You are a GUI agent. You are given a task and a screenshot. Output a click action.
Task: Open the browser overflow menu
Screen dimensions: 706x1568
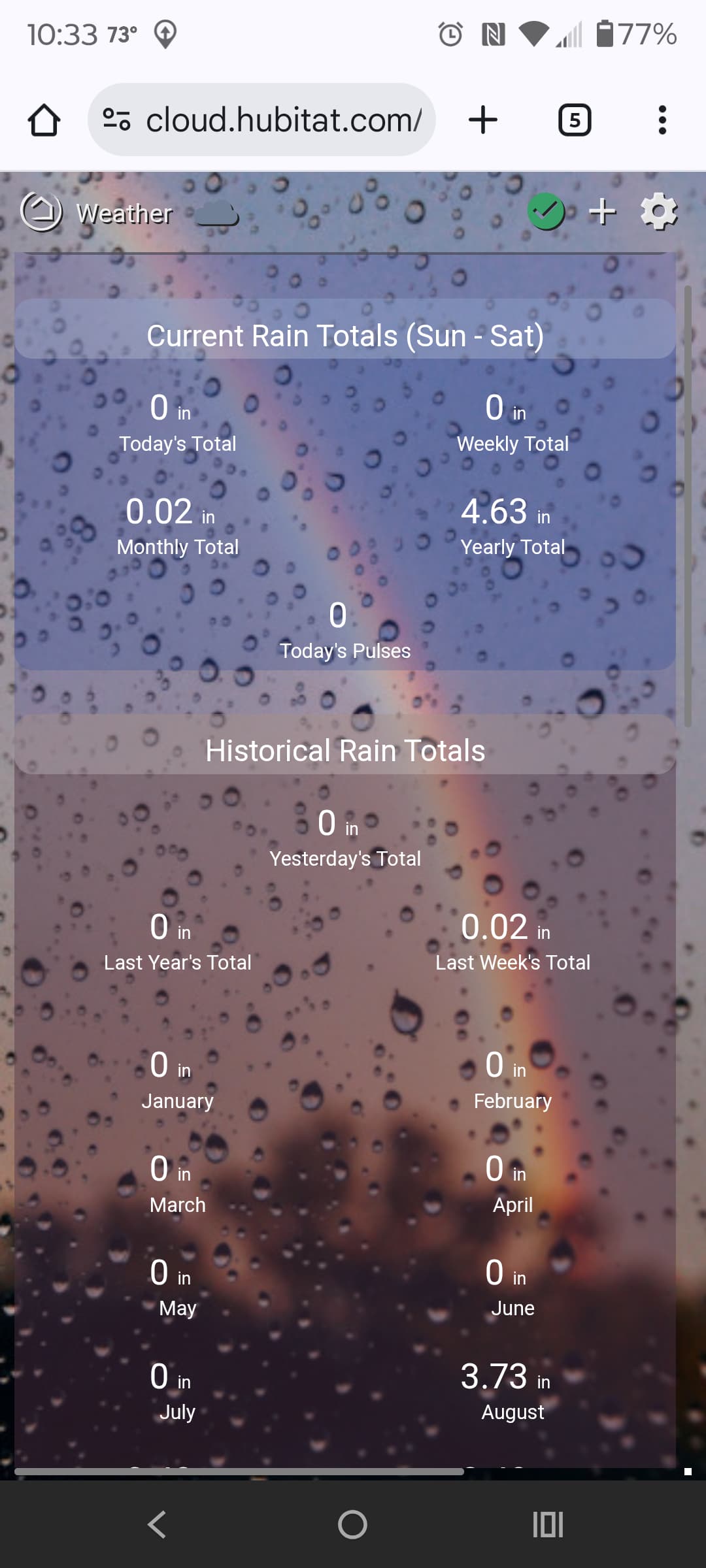point(662,120)
